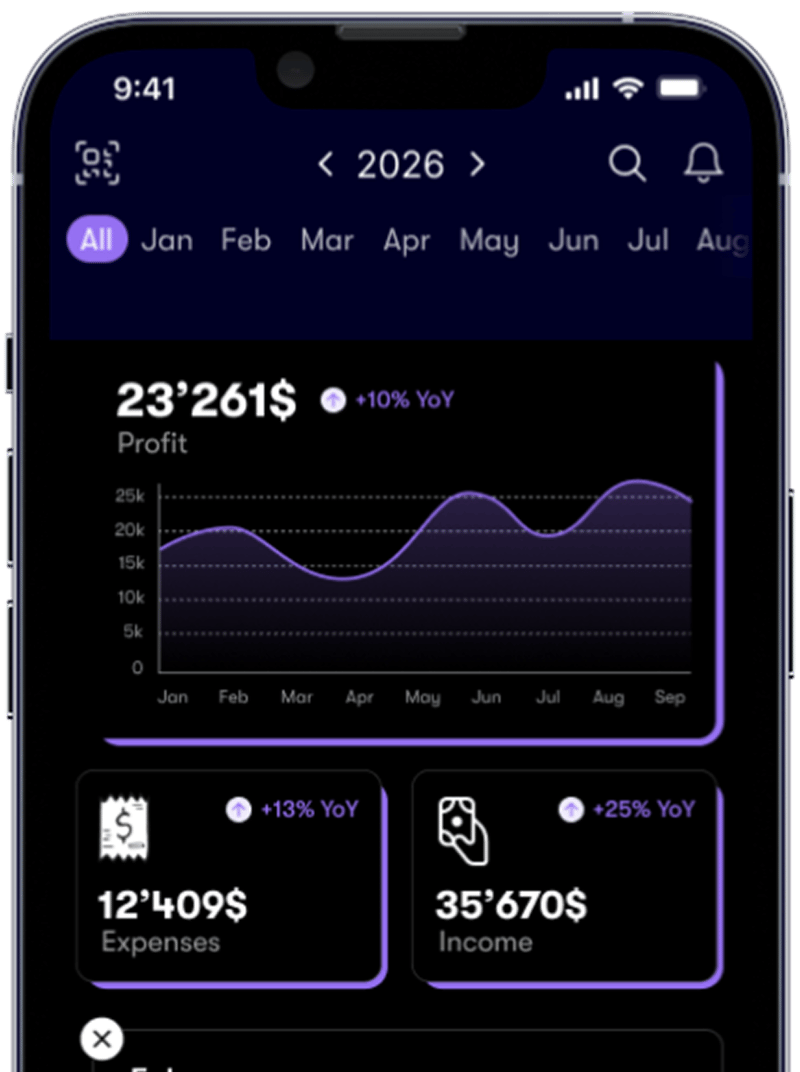Switch to the Apr tab
The image size is (800, 1072).
coord(406,241)
